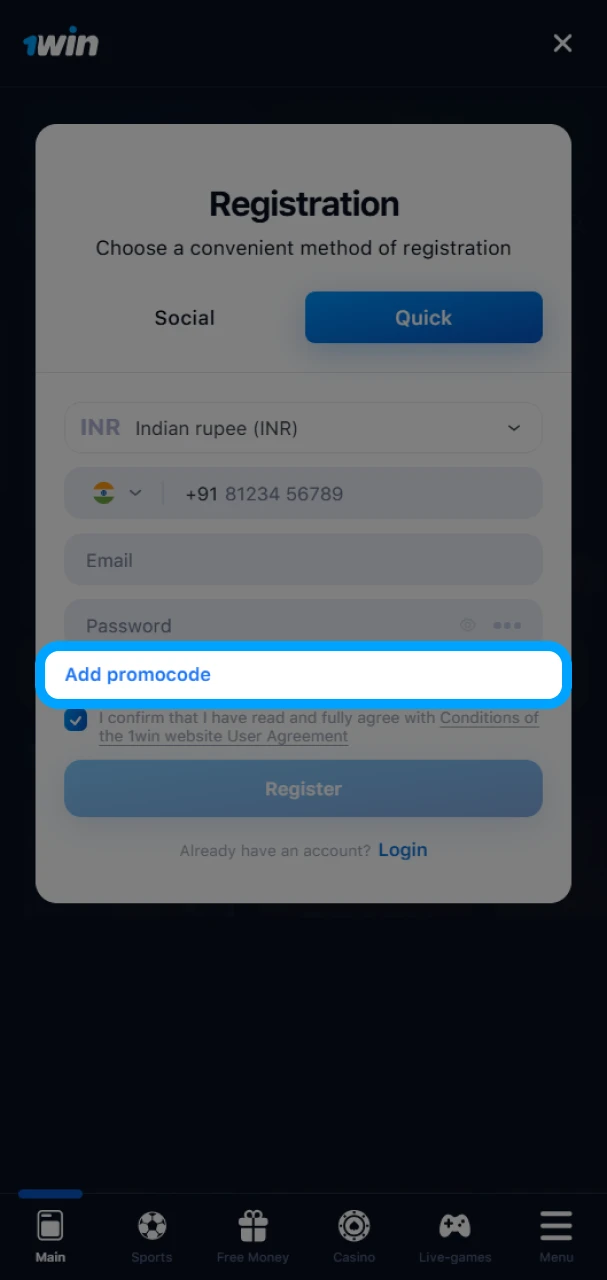Tap the Register button

[303, 789]
